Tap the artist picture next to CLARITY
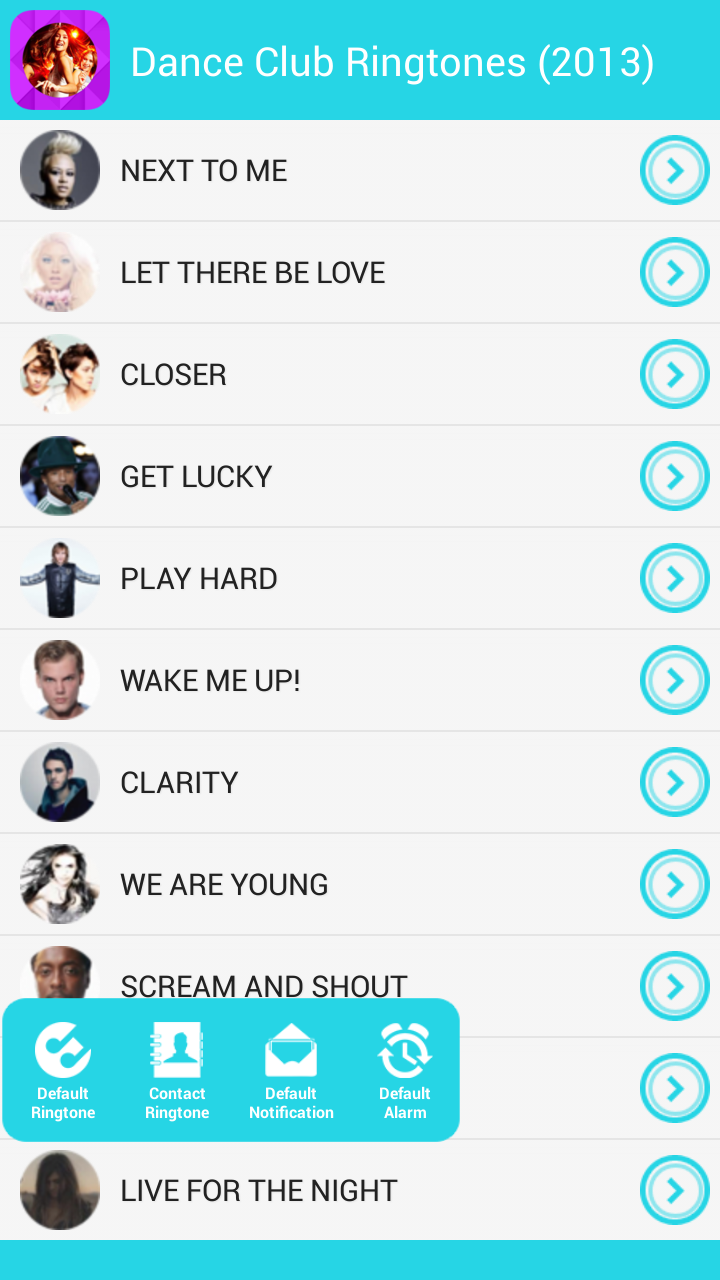The height and width of the screenshot is (1280, 720). [60, 782]
